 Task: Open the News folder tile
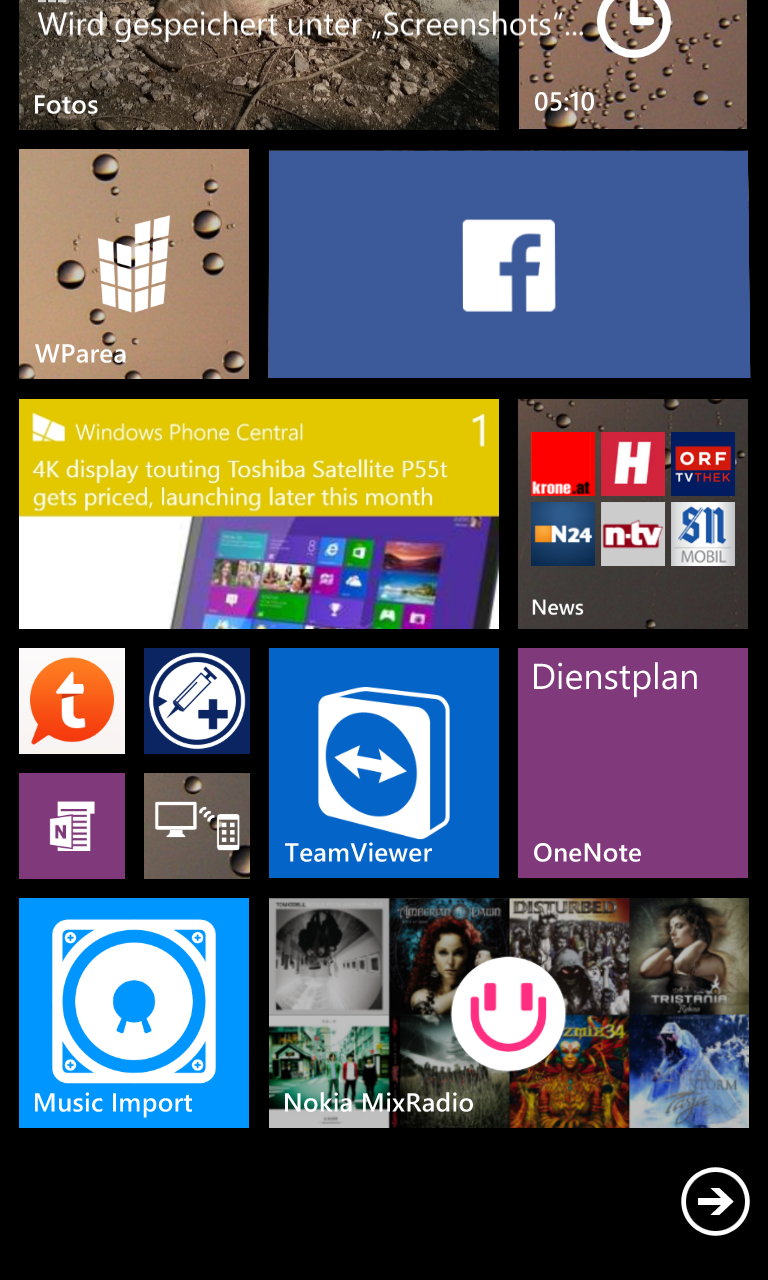(x=633, y=514)
